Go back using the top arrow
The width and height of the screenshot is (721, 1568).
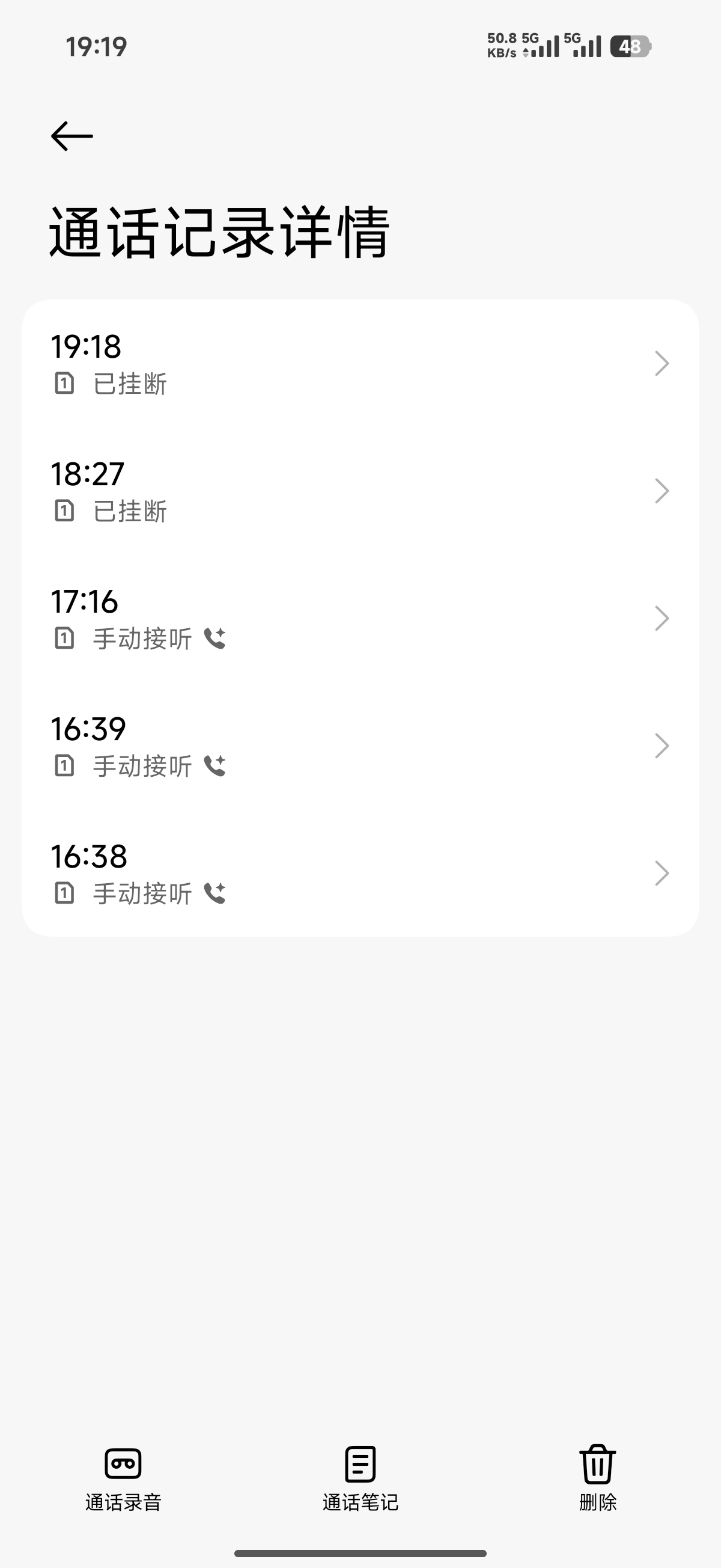pyautogui.click(x=71, y=136)
